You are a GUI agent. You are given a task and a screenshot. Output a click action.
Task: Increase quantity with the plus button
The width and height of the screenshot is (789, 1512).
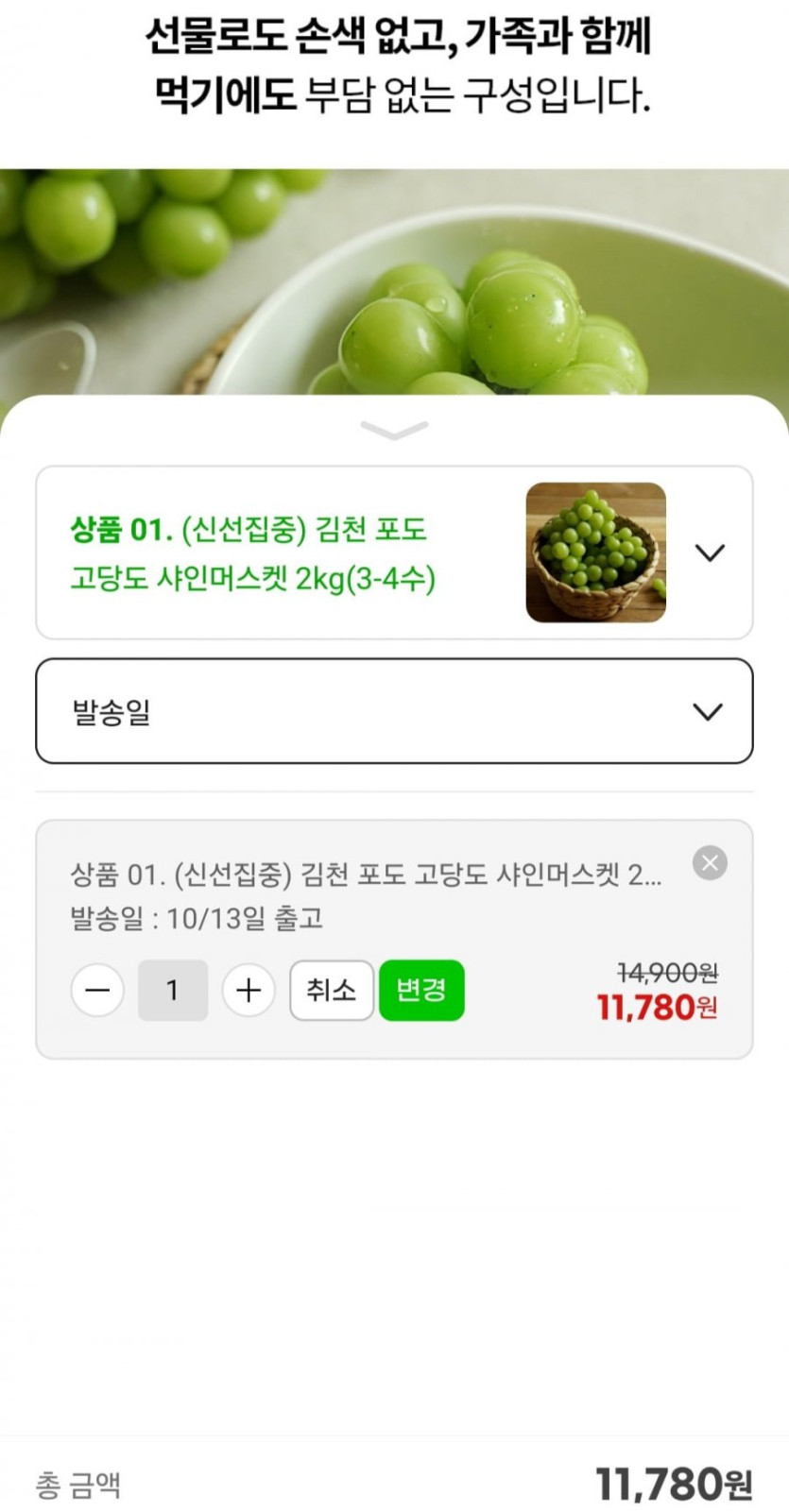(x=249, y=991)
